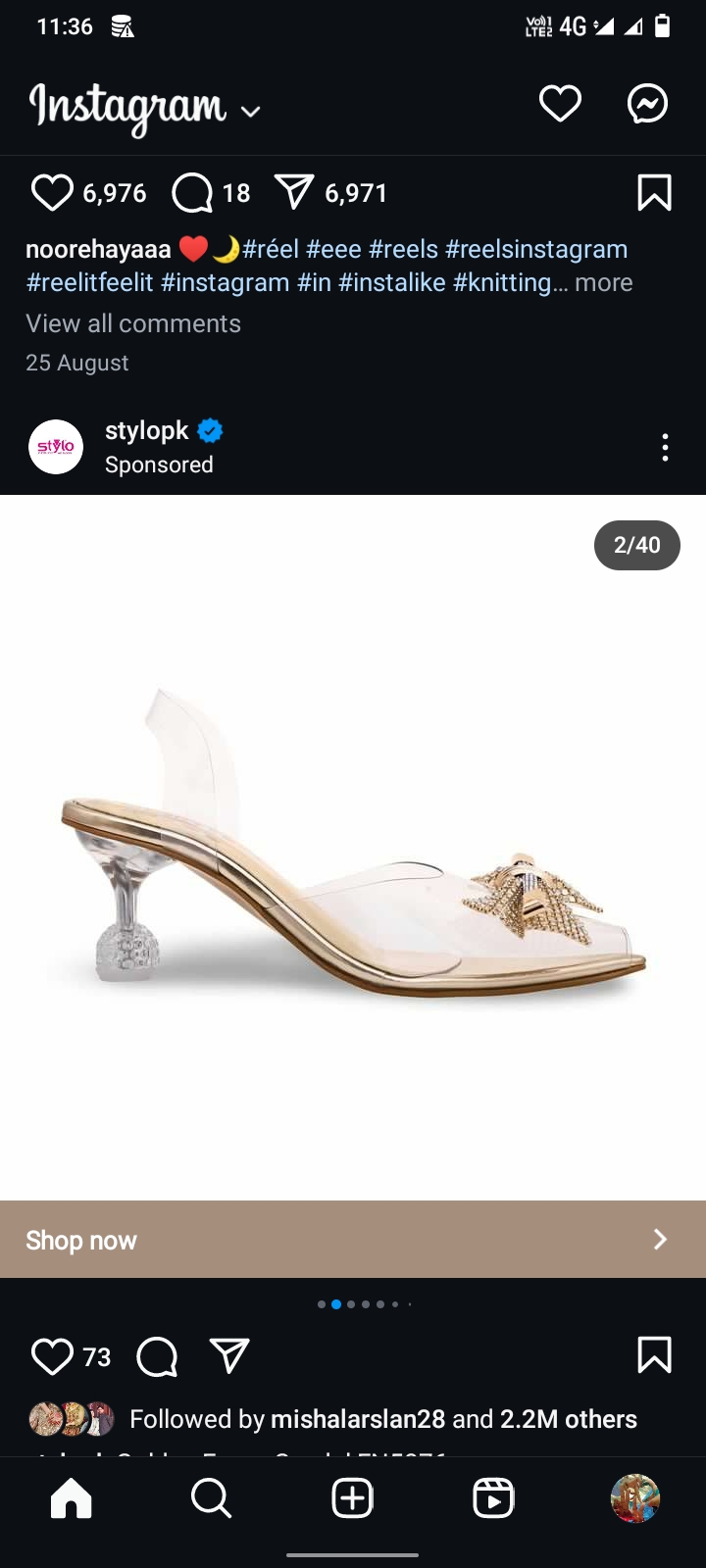
Task: Open the Instagram feed dropdown
Action: point(250,112)
